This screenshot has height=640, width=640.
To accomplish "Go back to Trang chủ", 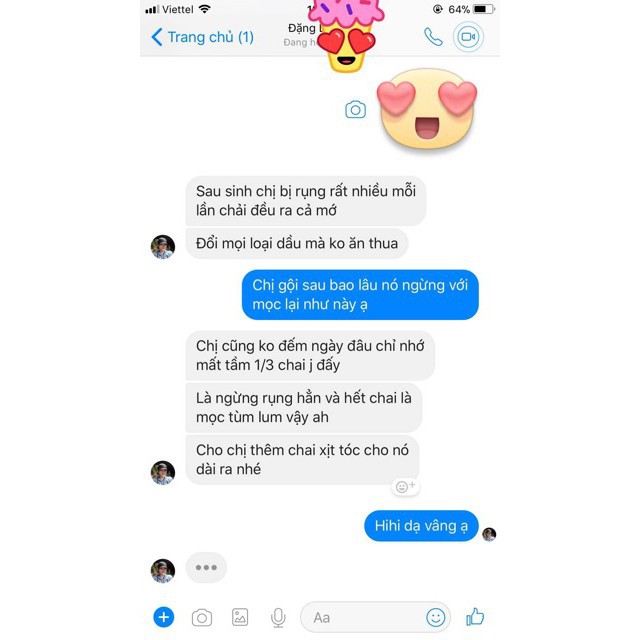I will 202,37.
